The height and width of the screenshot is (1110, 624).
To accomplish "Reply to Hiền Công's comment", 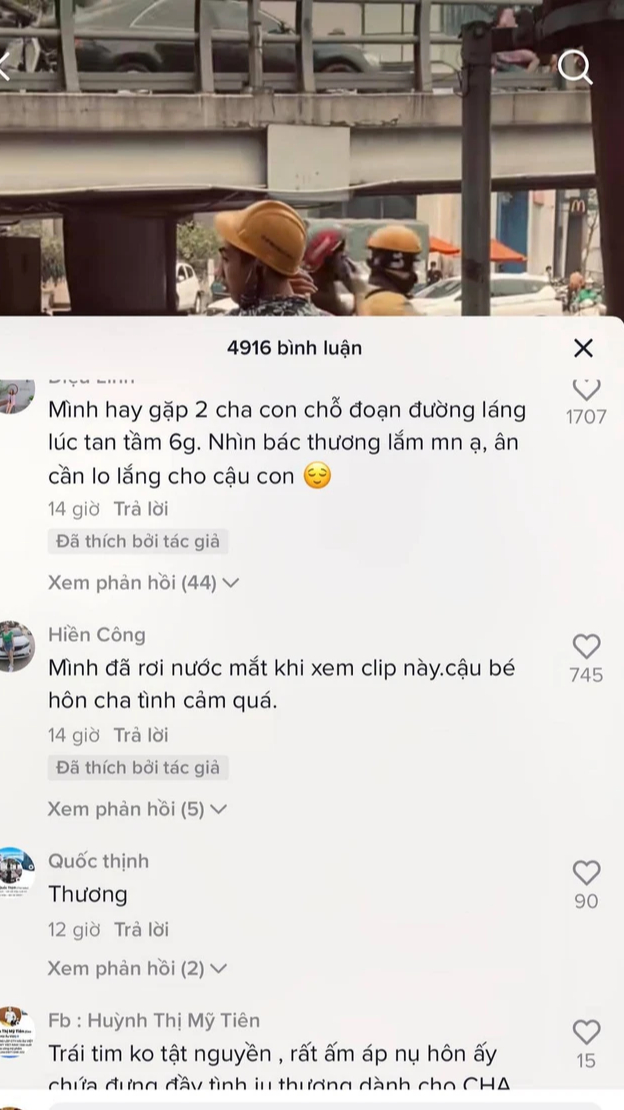I will [141, 735].
